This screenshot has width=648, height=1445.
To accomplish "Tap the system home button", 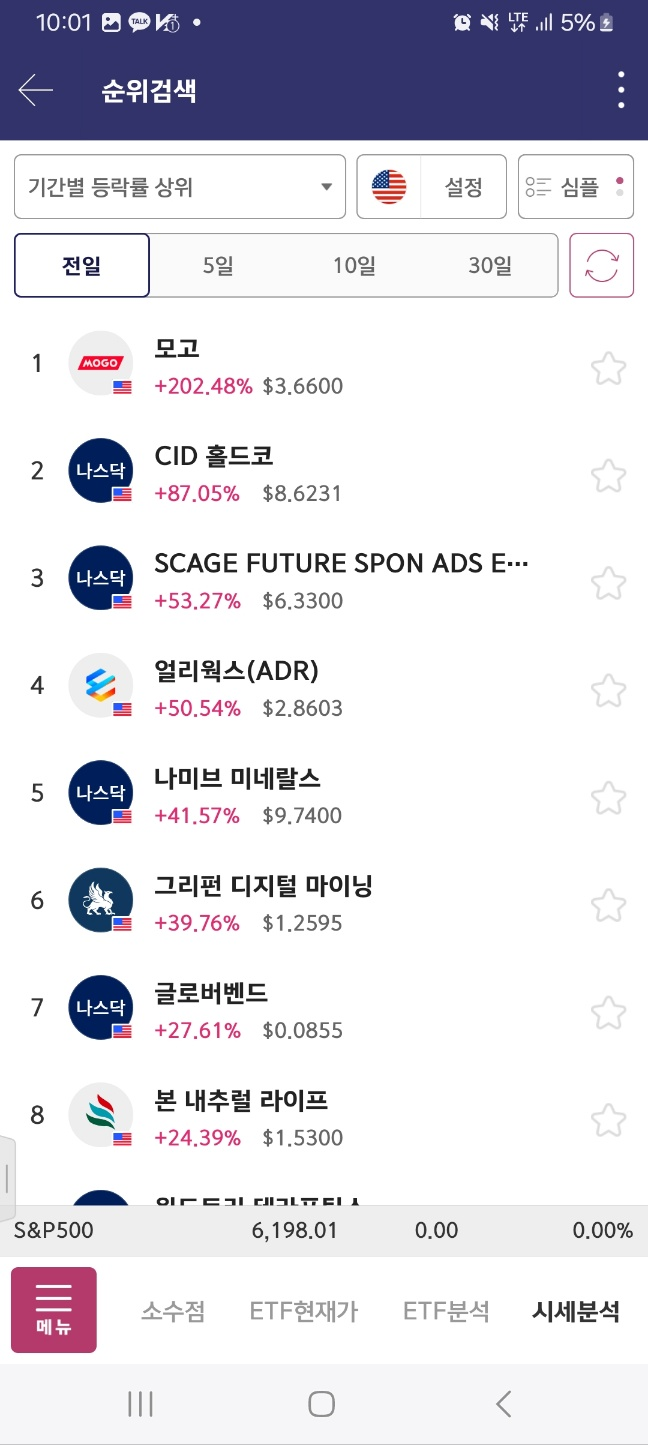I will [x=321, y=1404].
